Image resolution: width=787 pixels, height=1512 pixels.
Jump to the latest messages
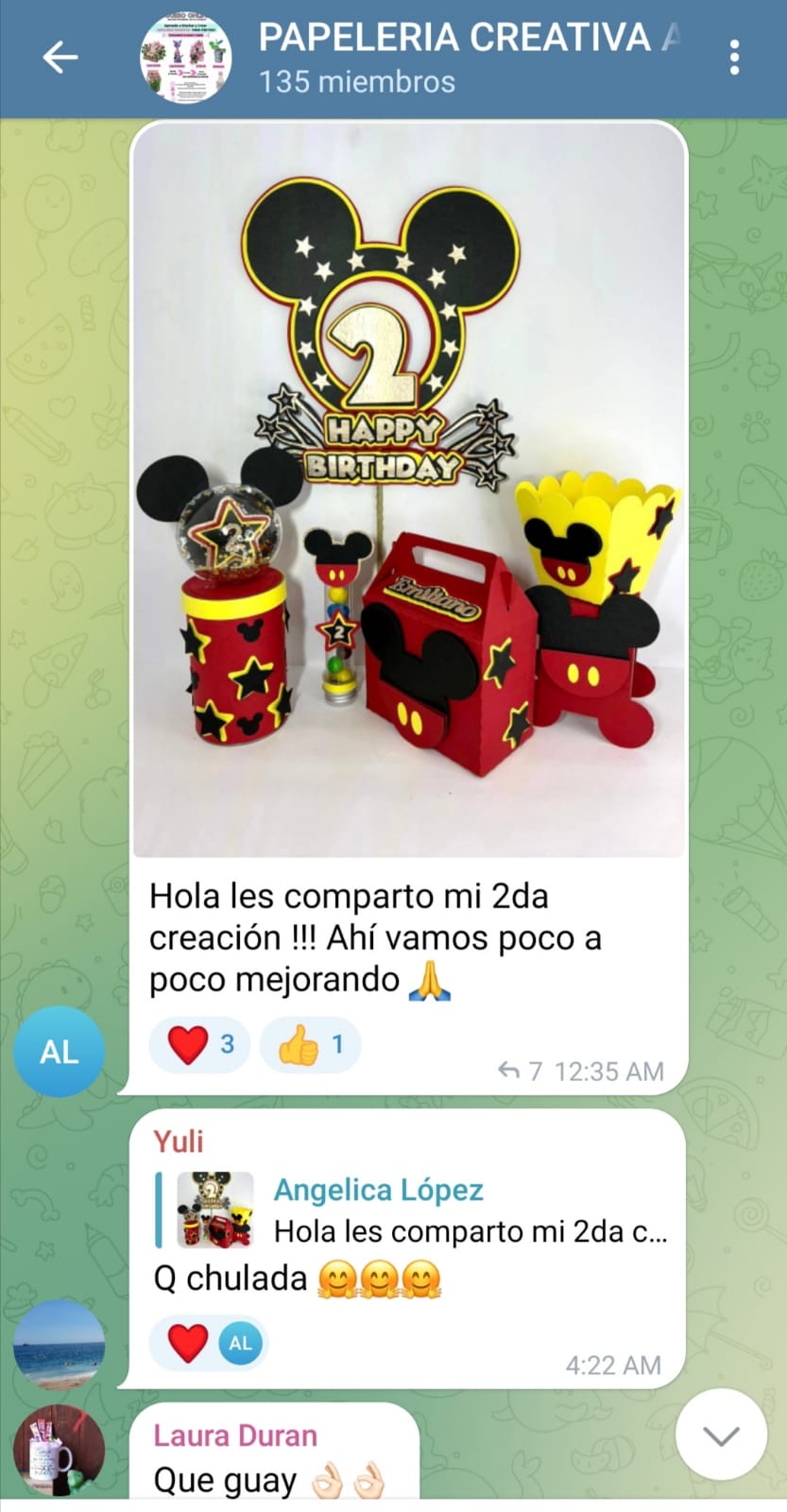pyautogui.click(x=721, y=1435)
